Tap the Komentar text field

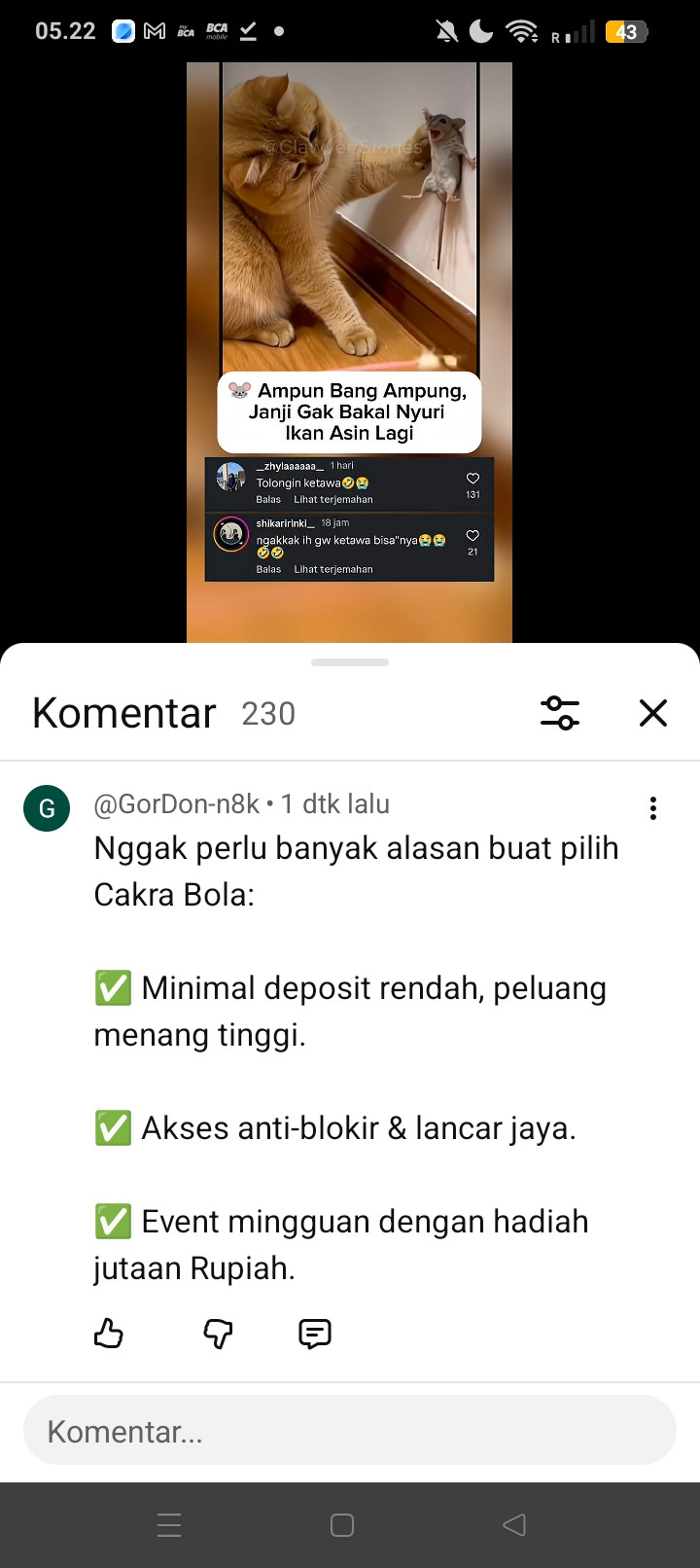tap(350, 1430)
